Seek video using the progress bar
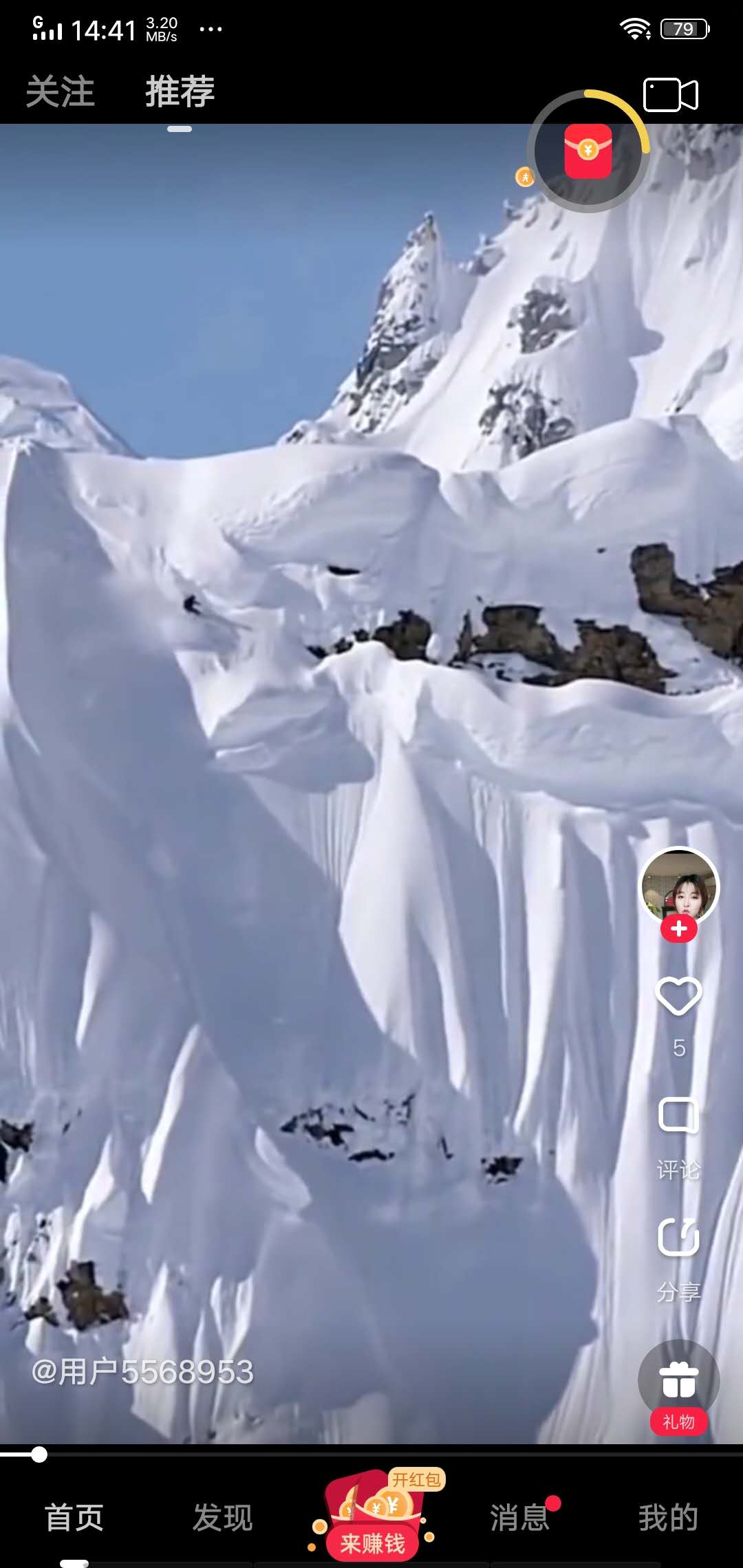The image size is (743, 1568). click(x=371, y=1455)
